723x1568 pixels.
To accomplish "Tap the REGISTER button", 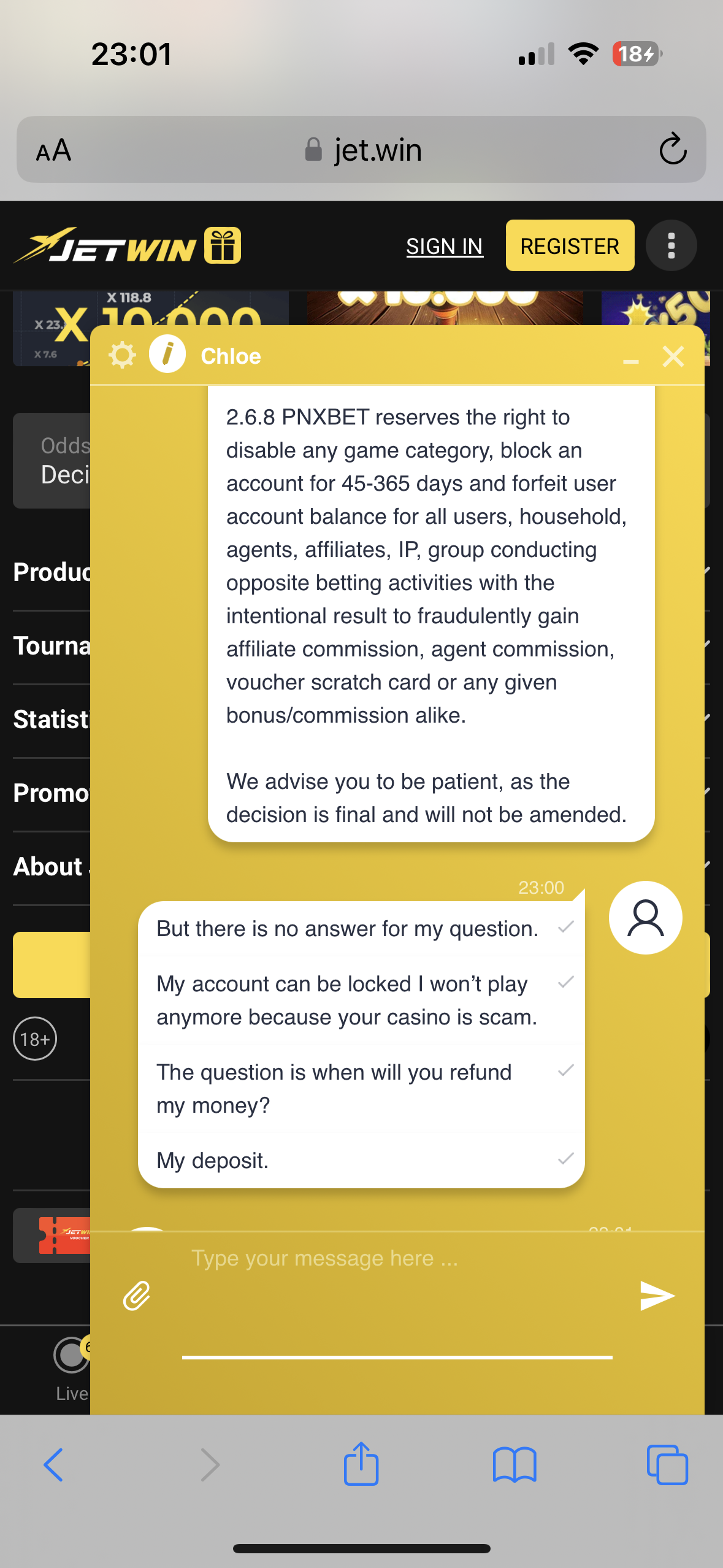I will [x=569, y=245].
